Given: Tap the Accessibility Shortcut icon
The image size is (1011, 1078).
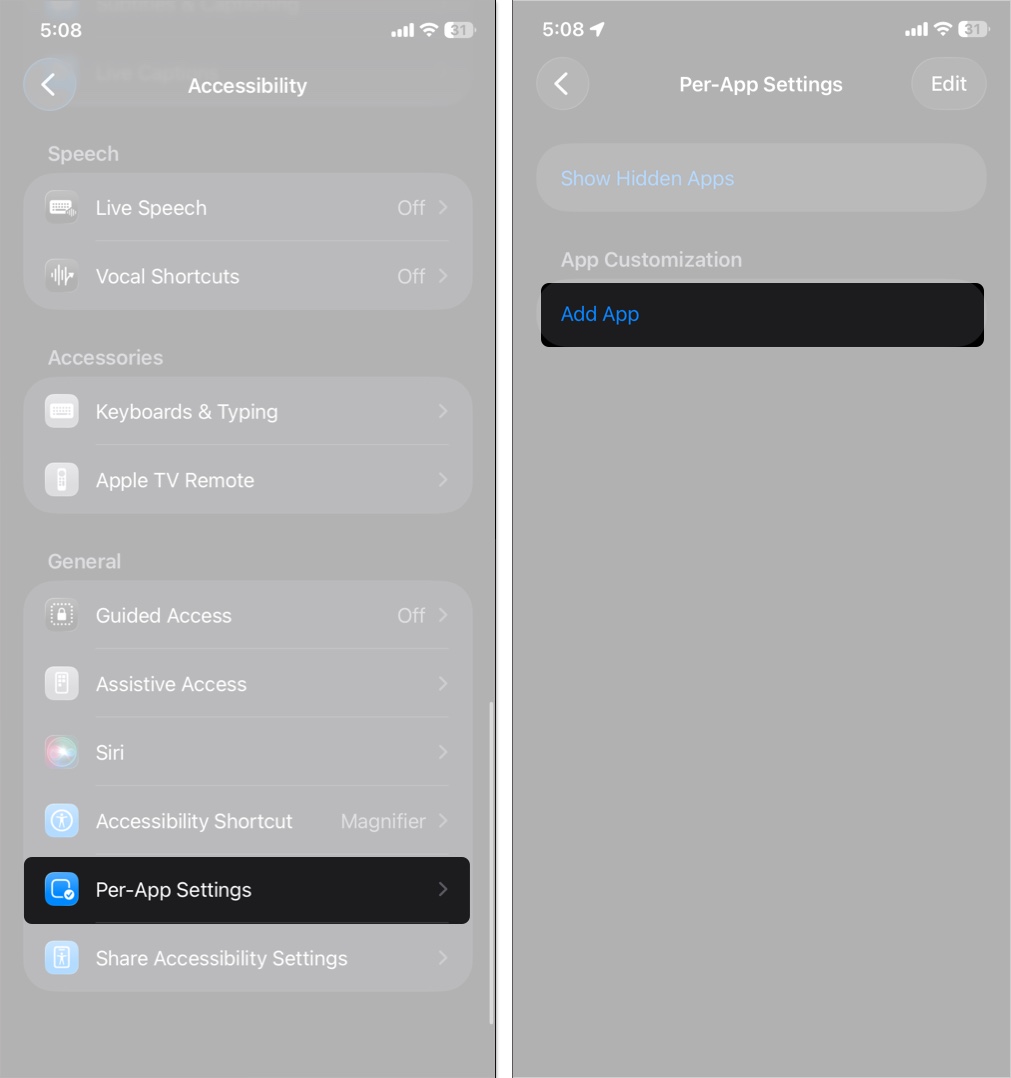Looking at the screenshot, I should click(x=61, y=821).
